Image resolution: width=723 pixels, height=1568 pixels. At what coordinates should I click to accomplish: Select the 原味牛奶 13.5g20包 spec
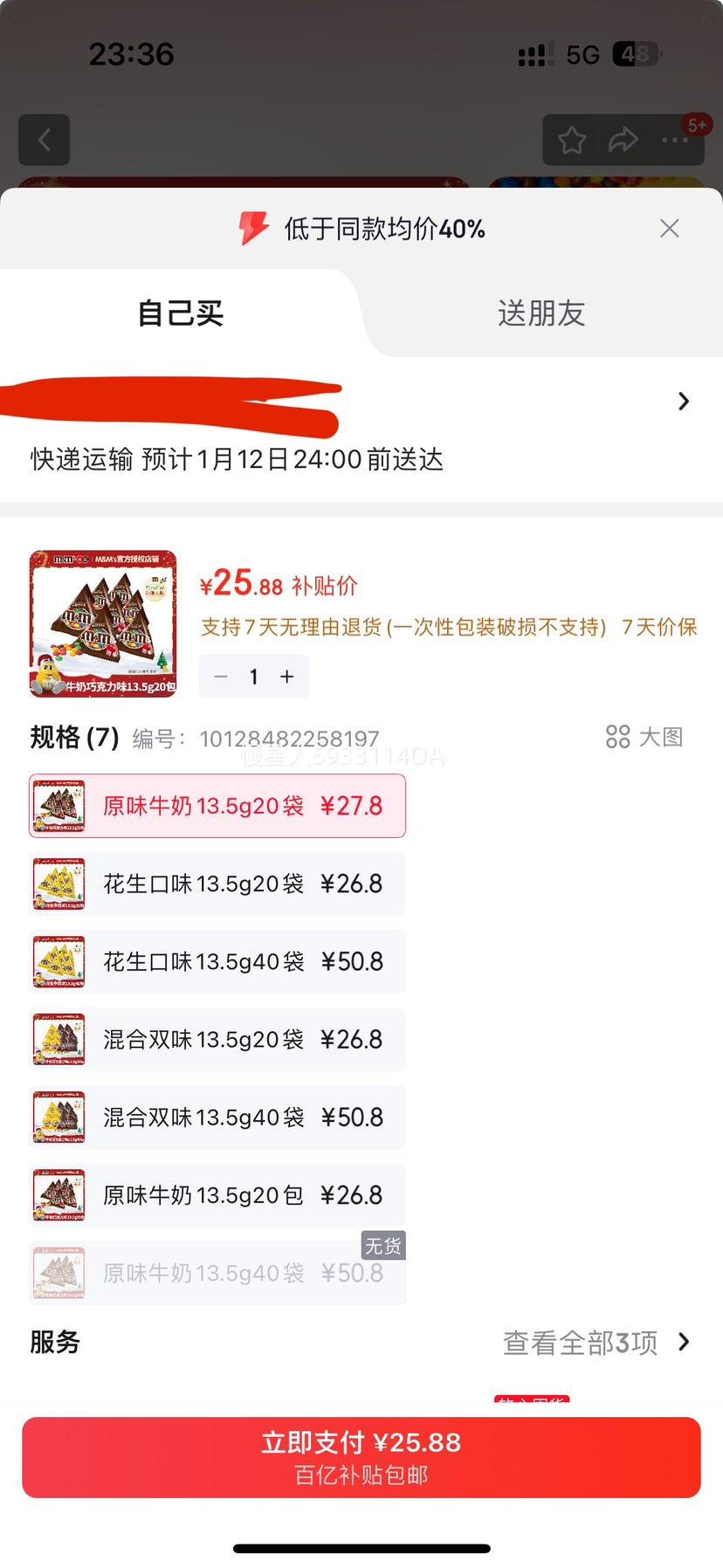[217, 1195]
